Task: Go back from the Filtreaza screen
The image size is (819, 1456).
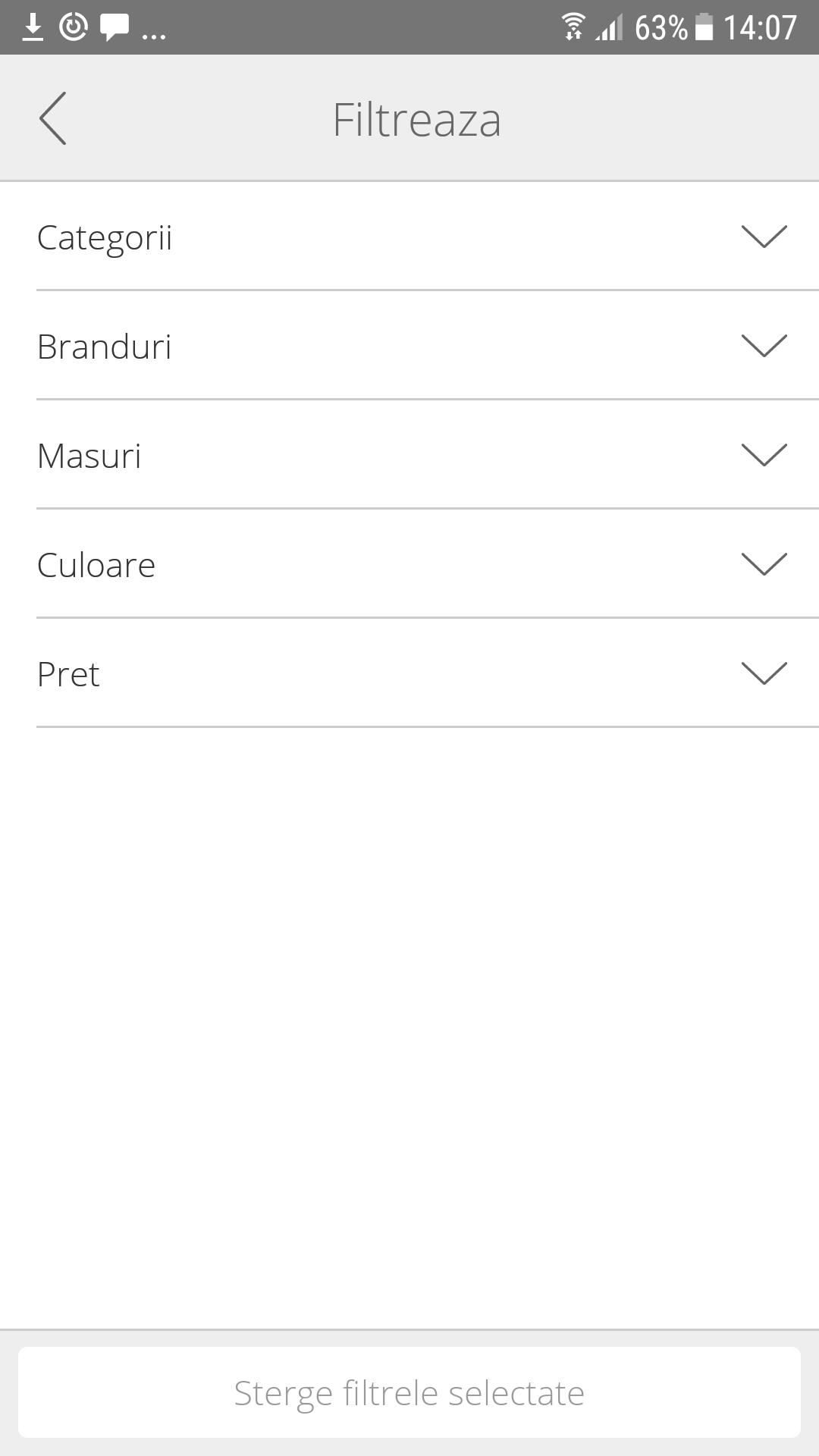Action: 53,118
